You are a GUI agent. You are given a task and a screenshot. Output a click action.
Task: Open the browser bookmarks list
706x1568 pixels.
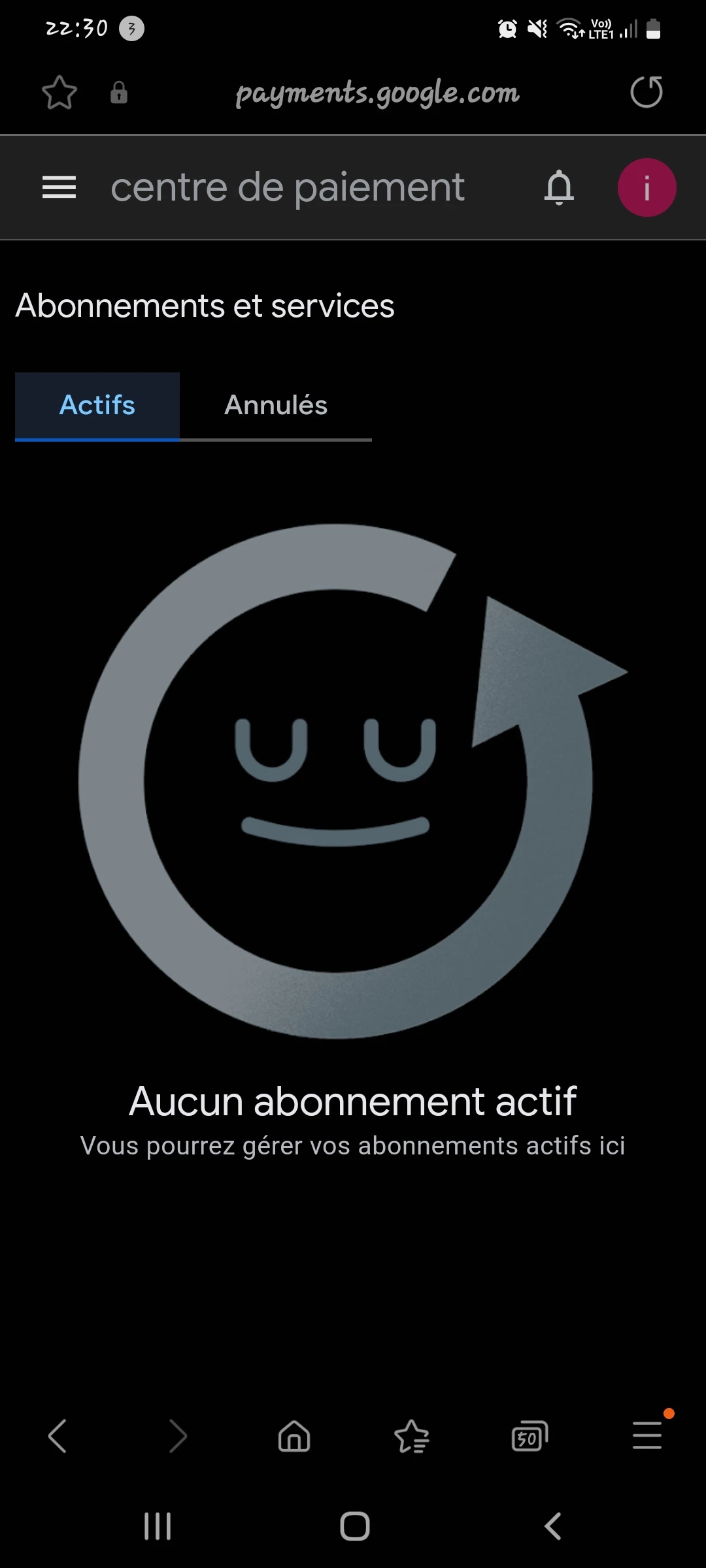[412, 1436]
